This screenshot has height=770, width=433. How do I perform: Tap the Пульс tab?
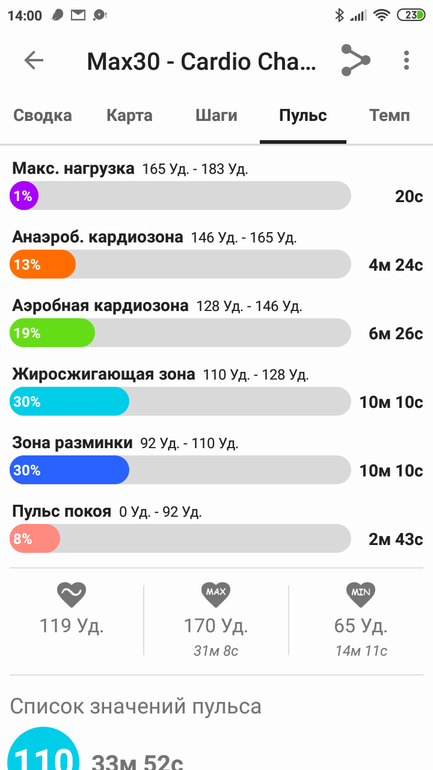click(303, 116)
